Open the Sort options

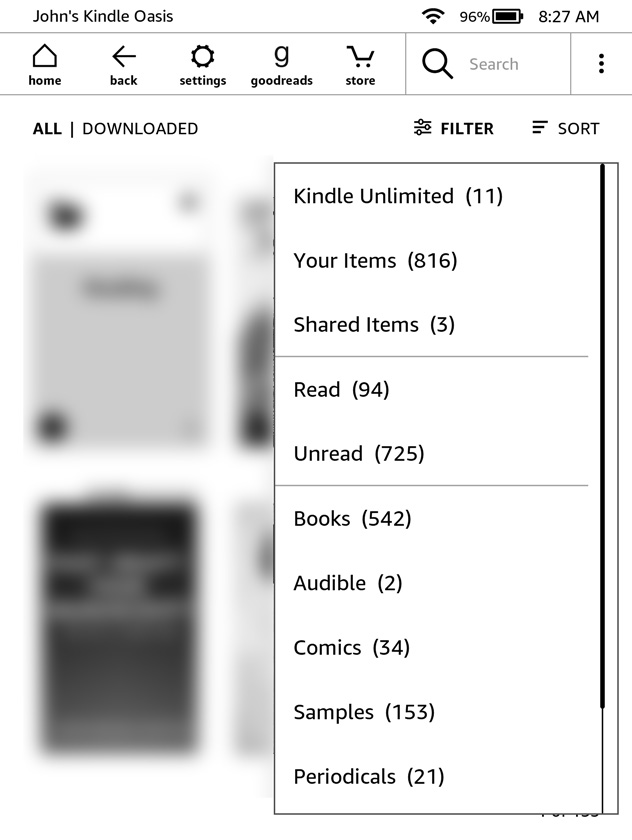pyautogui.click(x=565, y=129)
